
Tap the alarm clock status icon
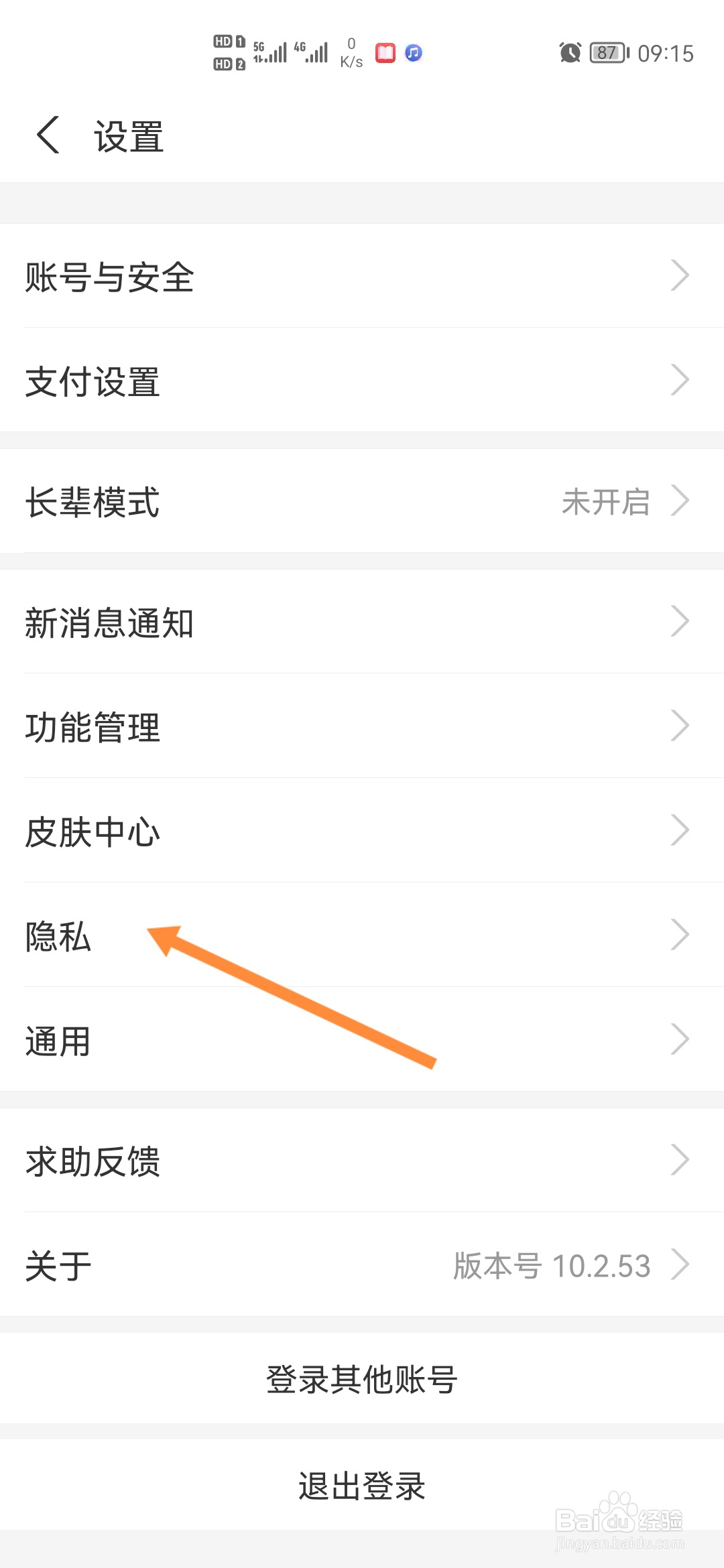coord(569,54)
